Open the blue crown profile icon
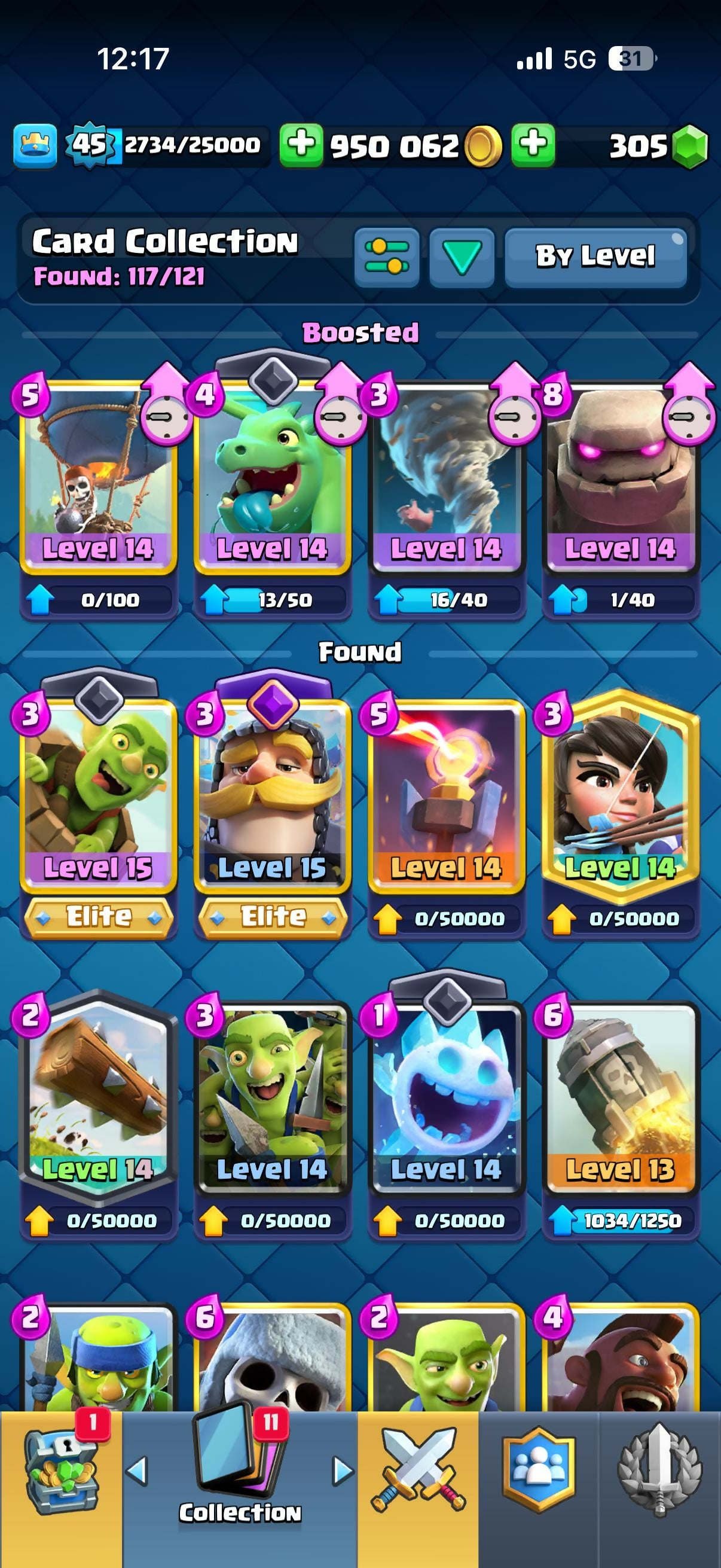The image size is (721, 1568). pos(35,145)
